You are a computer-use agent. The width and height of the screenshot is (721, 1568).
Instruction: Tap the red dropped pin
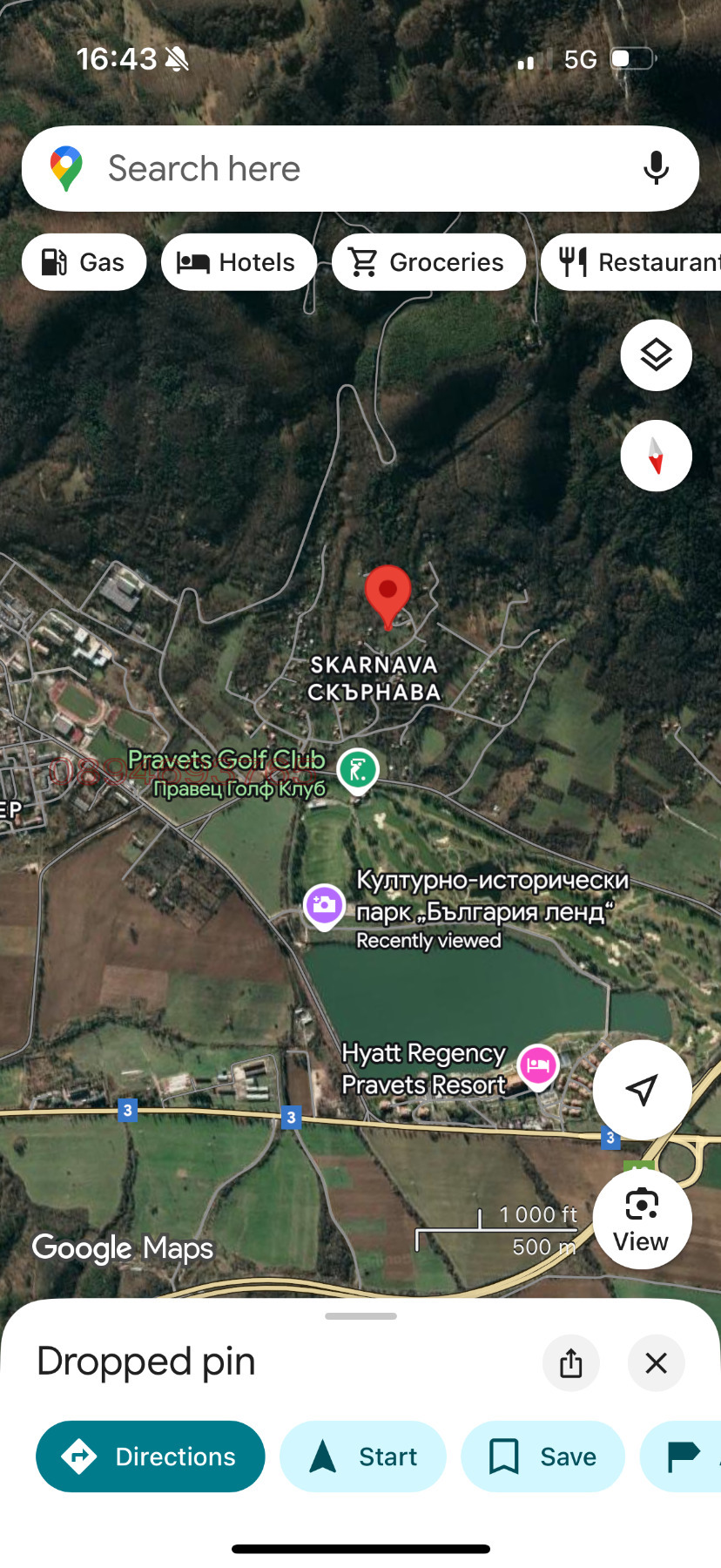tap(387, 592)
